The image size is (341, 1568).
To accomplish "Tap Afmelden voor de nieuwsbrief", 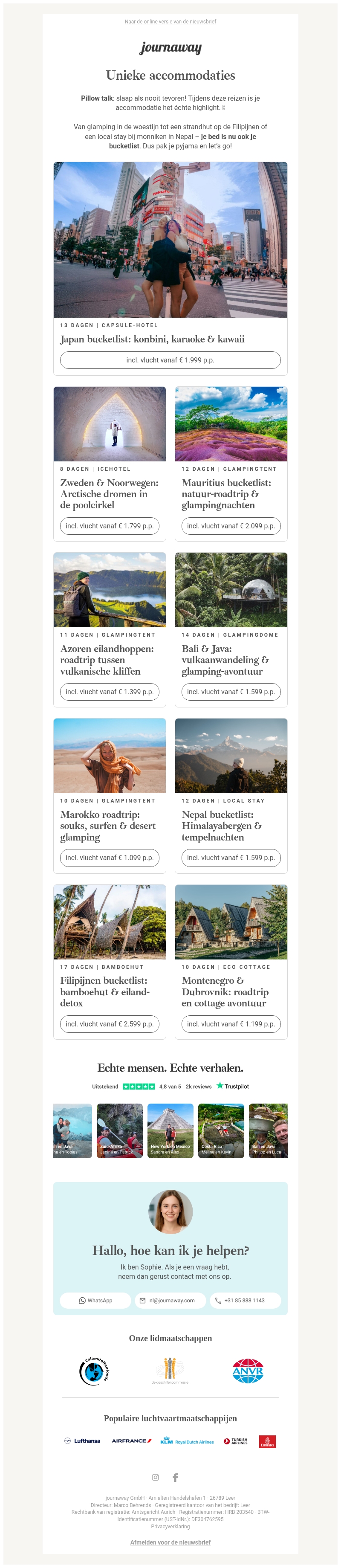I will [170, 1542].
